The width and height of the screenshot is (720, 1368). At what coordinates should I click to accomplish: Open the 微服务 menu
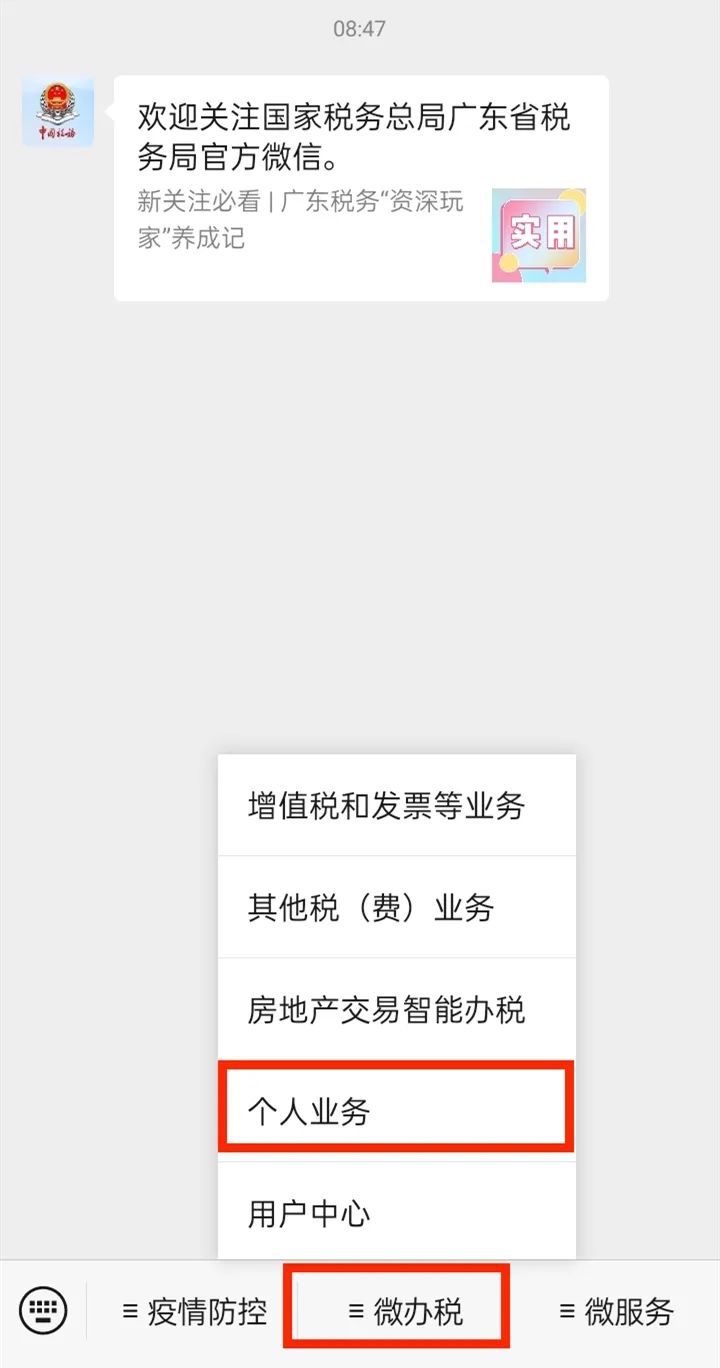click(616, 1311)
